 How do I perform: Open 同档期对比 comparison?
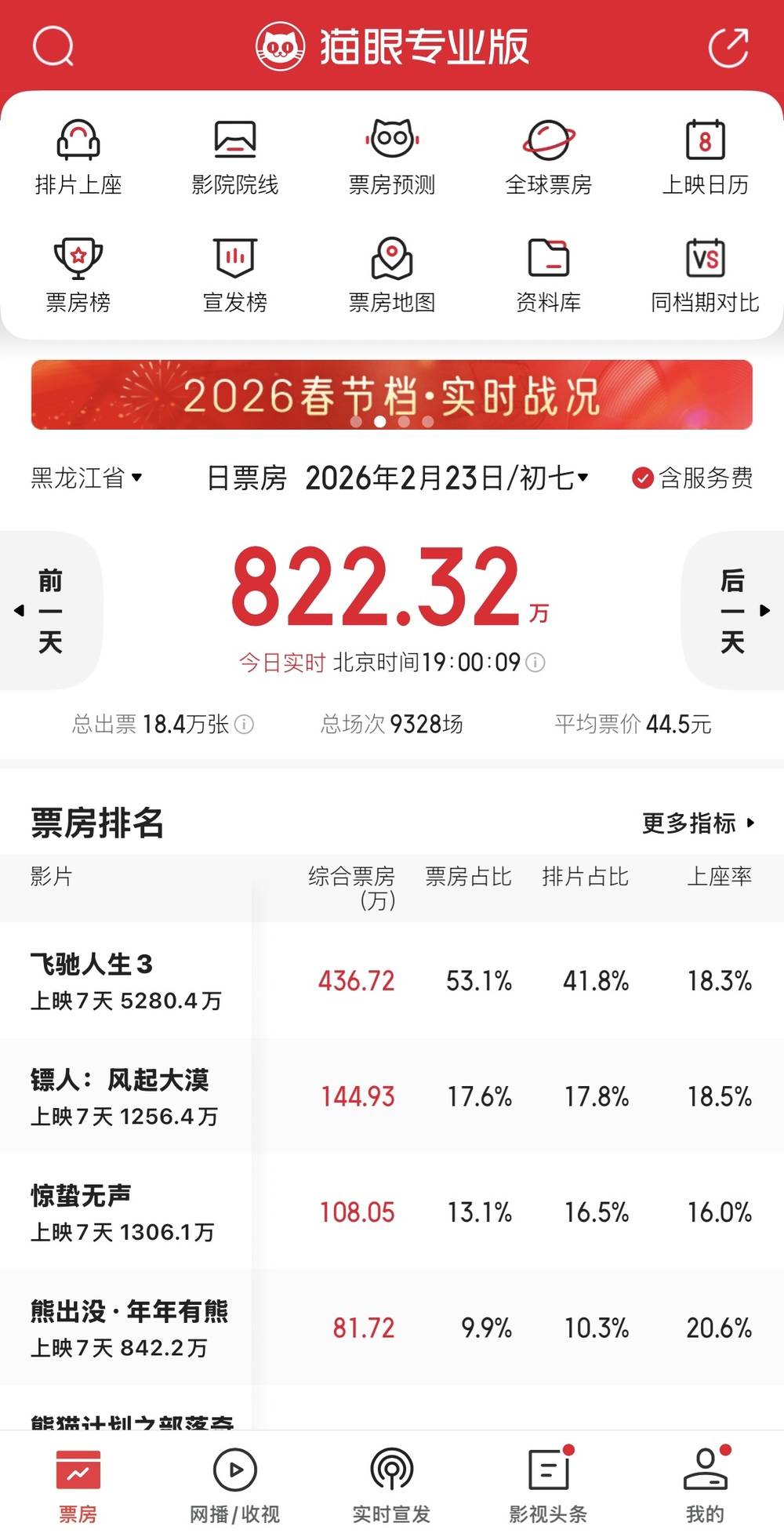[705, 274]
